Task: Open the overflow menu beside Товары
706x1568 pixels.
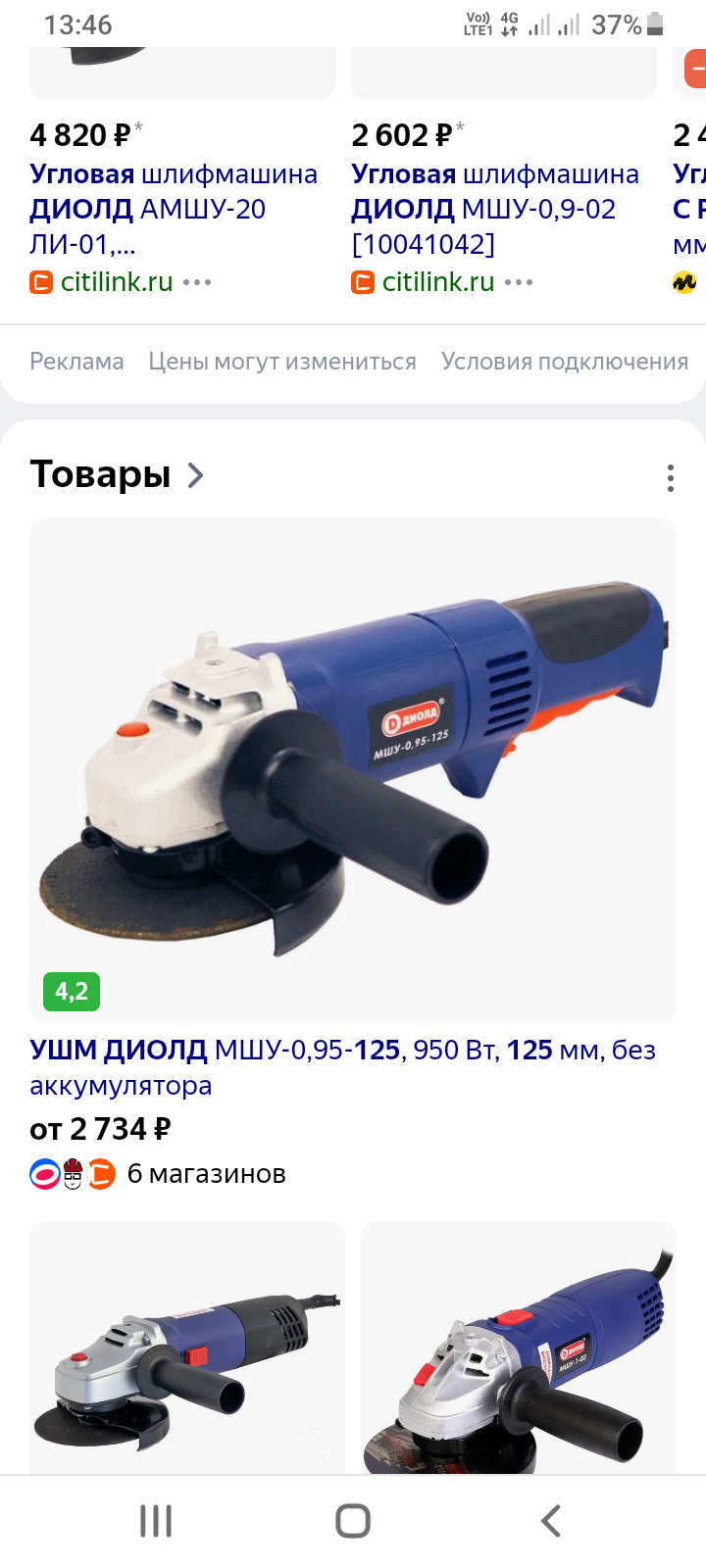Action: pyautogui.click(x=671, y=478)
